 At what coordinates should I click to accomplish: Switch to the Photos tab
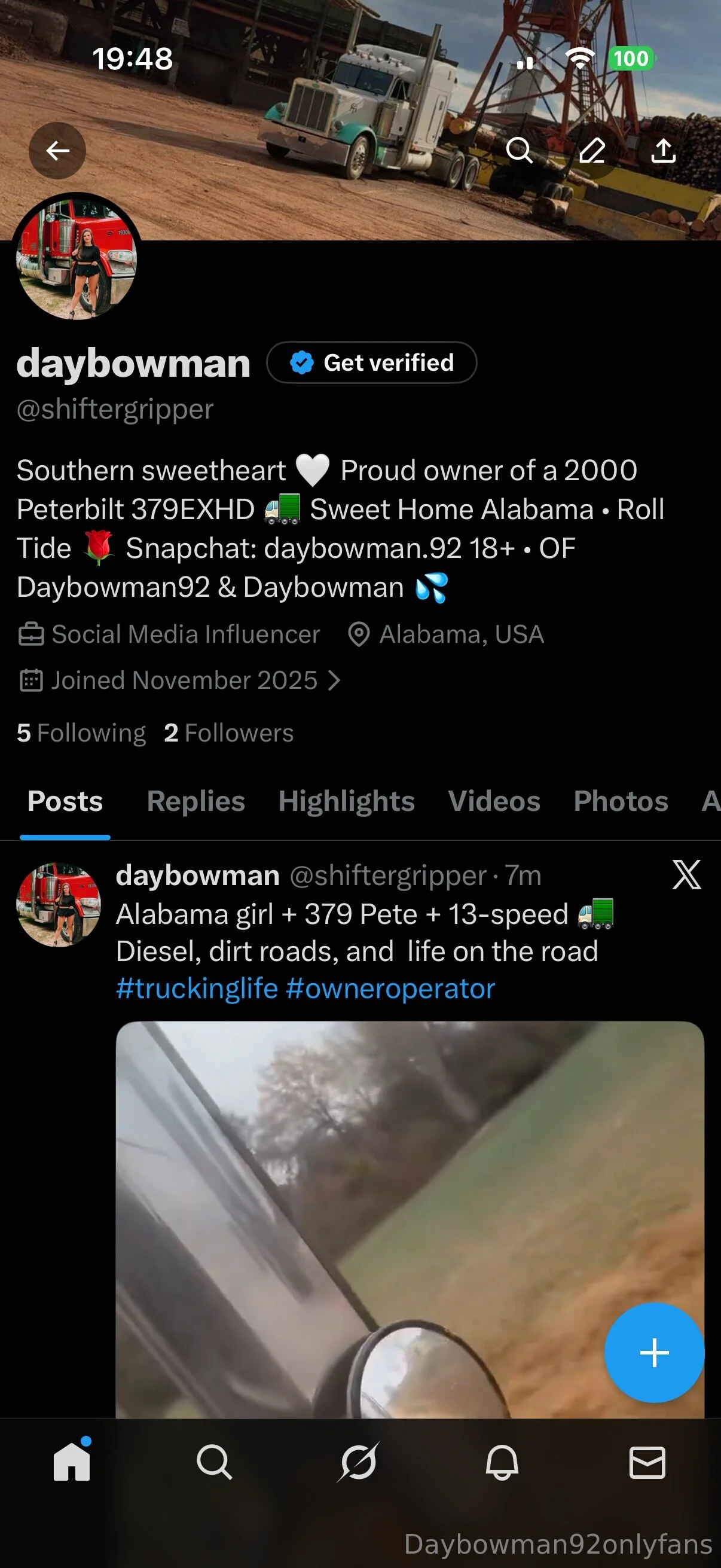(621, 801)
